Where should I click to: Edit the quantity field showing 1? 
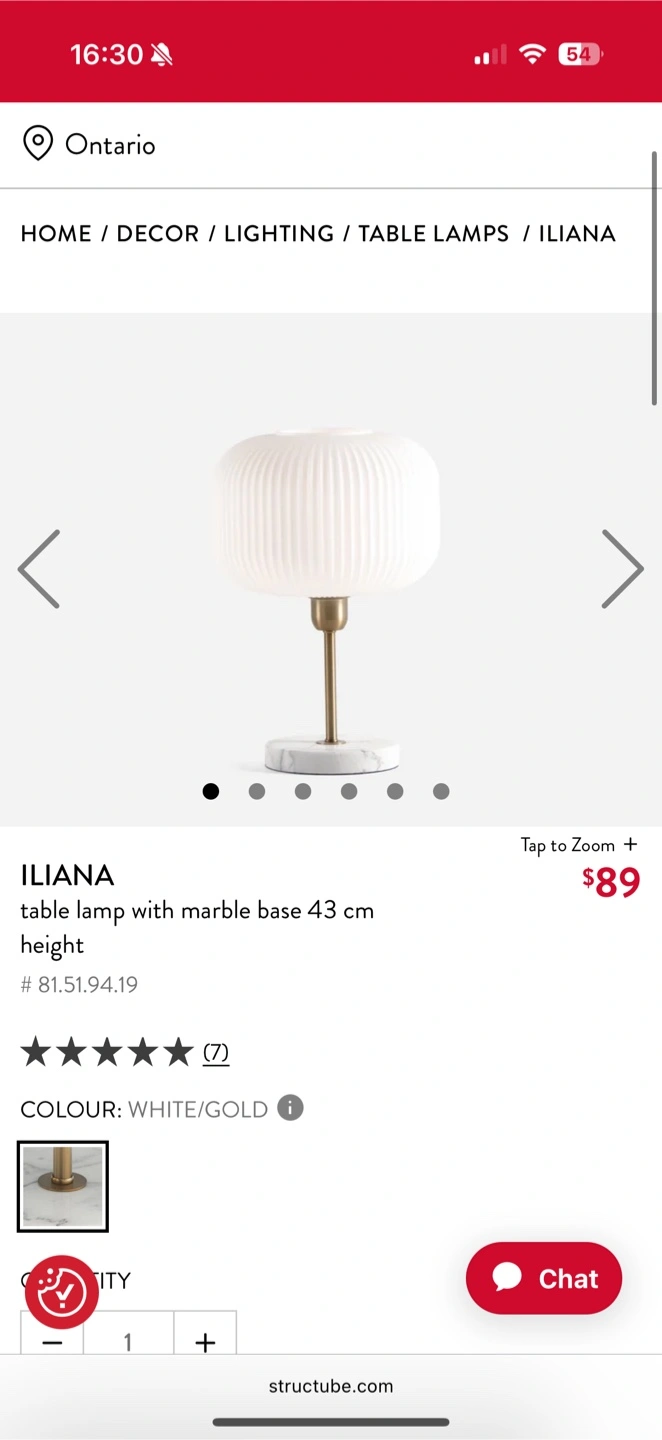point(128,1341)
